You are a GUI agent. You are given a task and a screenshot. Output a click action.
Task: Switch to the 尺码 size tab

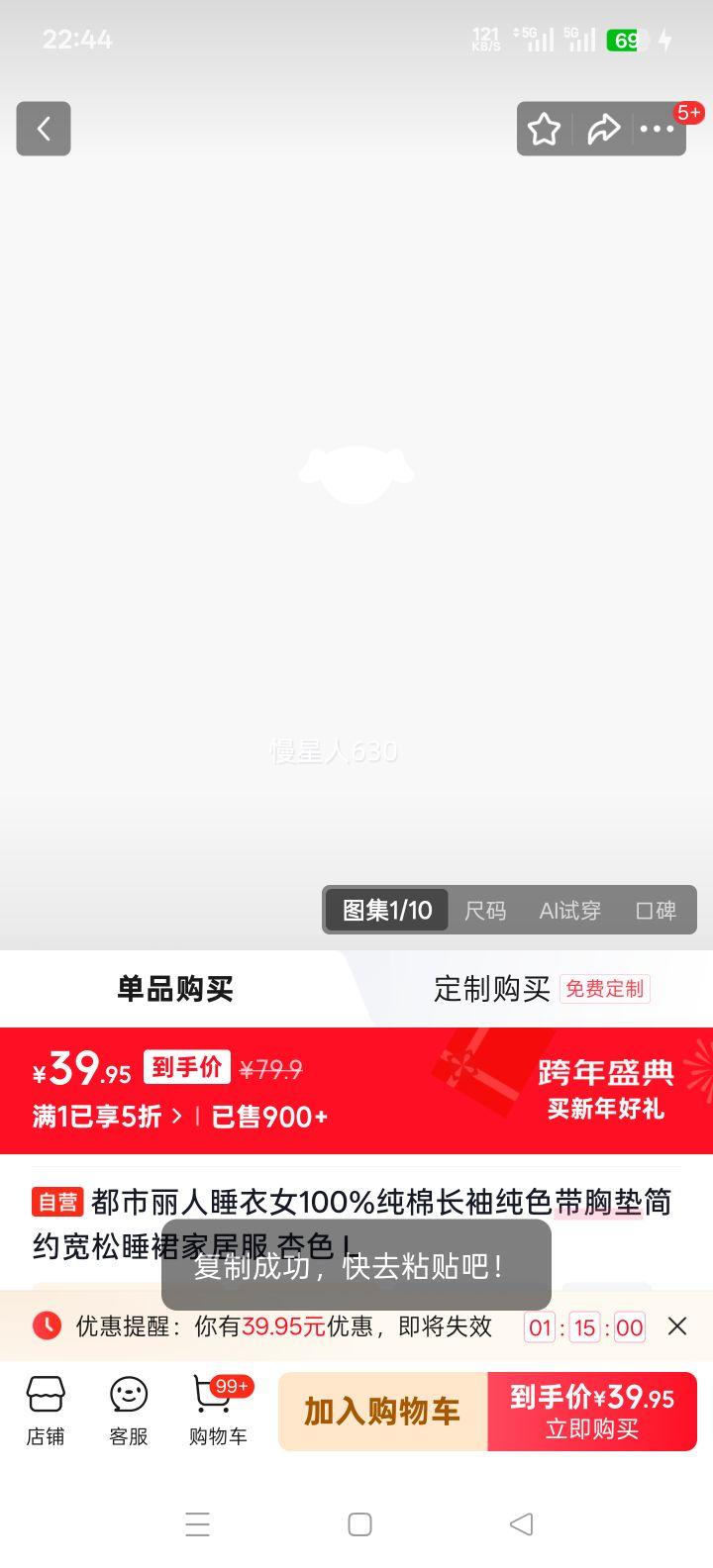coord(484,910)
